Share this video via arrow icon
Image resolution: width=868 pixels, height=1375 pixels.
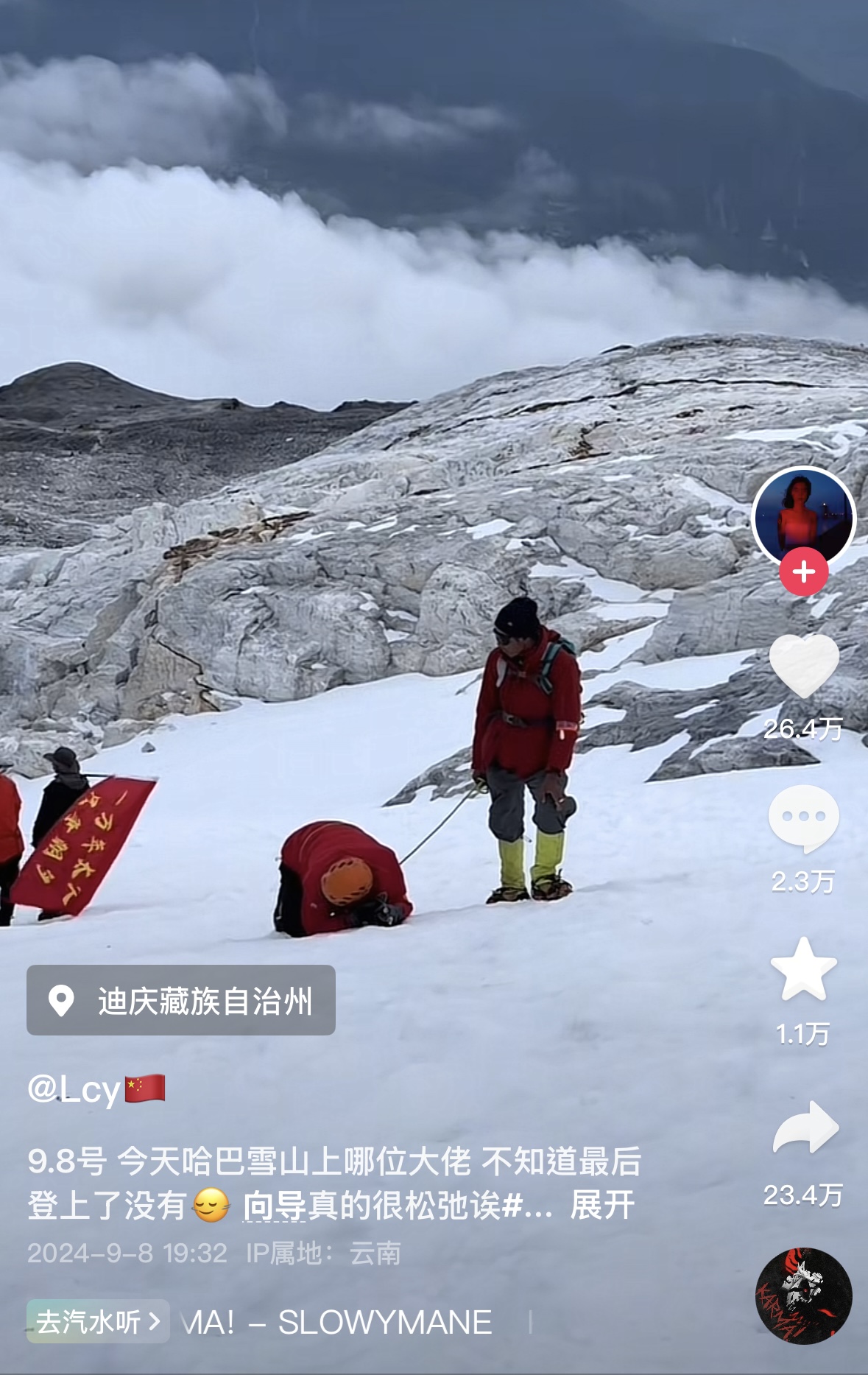[805, 1128]
